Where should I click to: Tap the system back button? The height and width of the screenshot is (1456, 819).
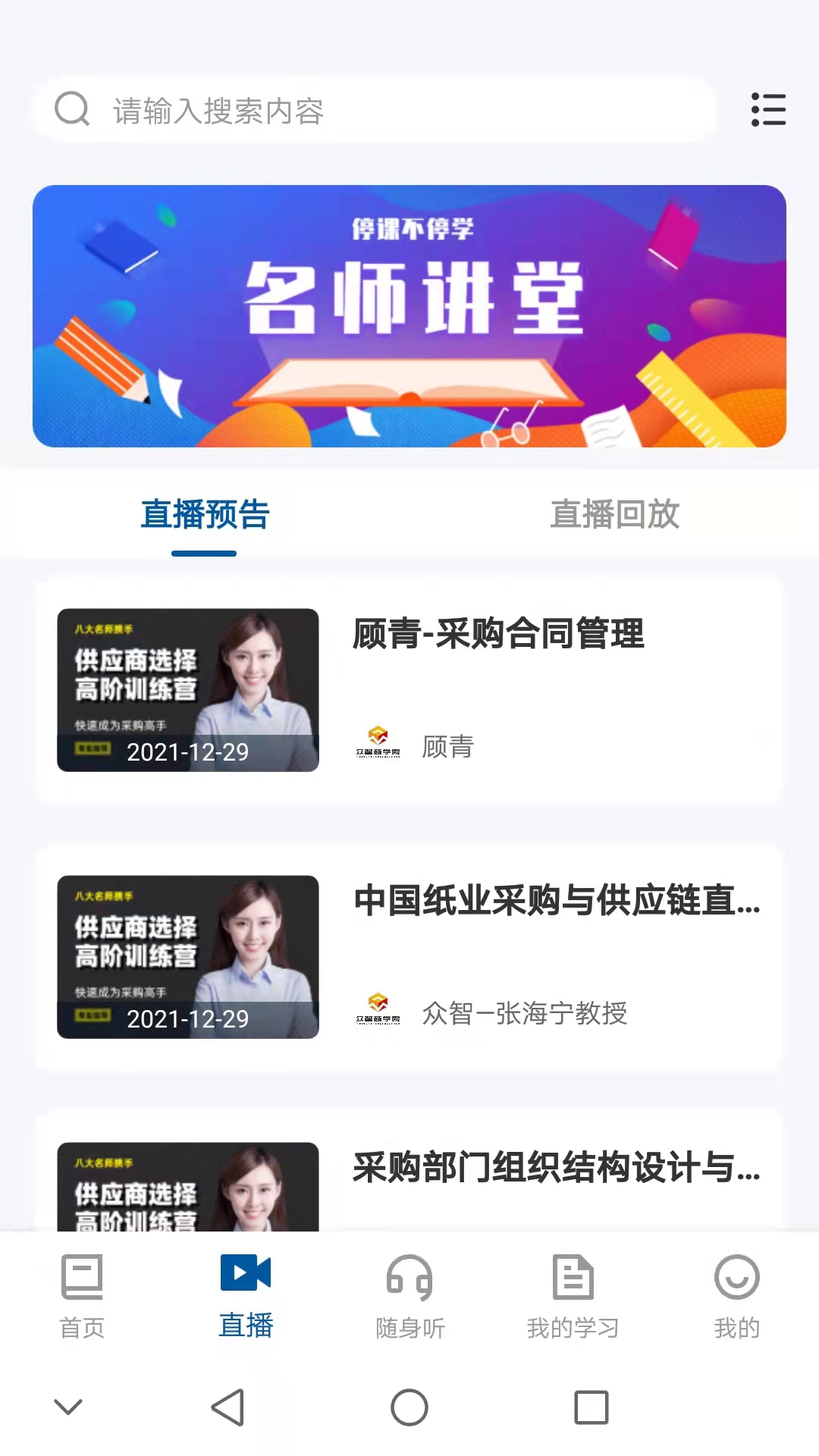[227, 1407]
